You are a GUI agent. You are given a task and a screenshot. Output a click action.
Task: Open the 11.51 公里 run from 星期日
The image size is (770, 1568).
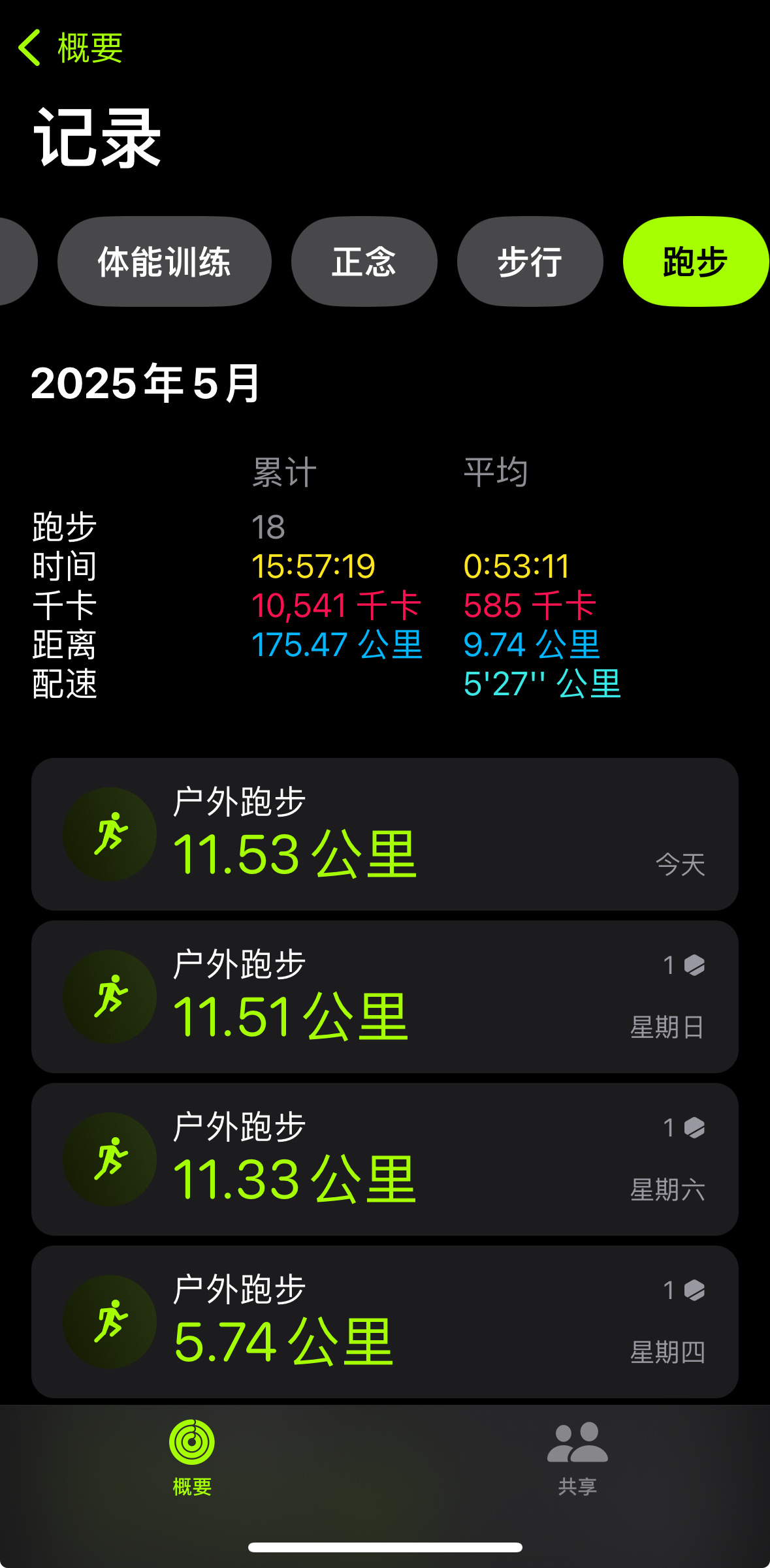385,996
